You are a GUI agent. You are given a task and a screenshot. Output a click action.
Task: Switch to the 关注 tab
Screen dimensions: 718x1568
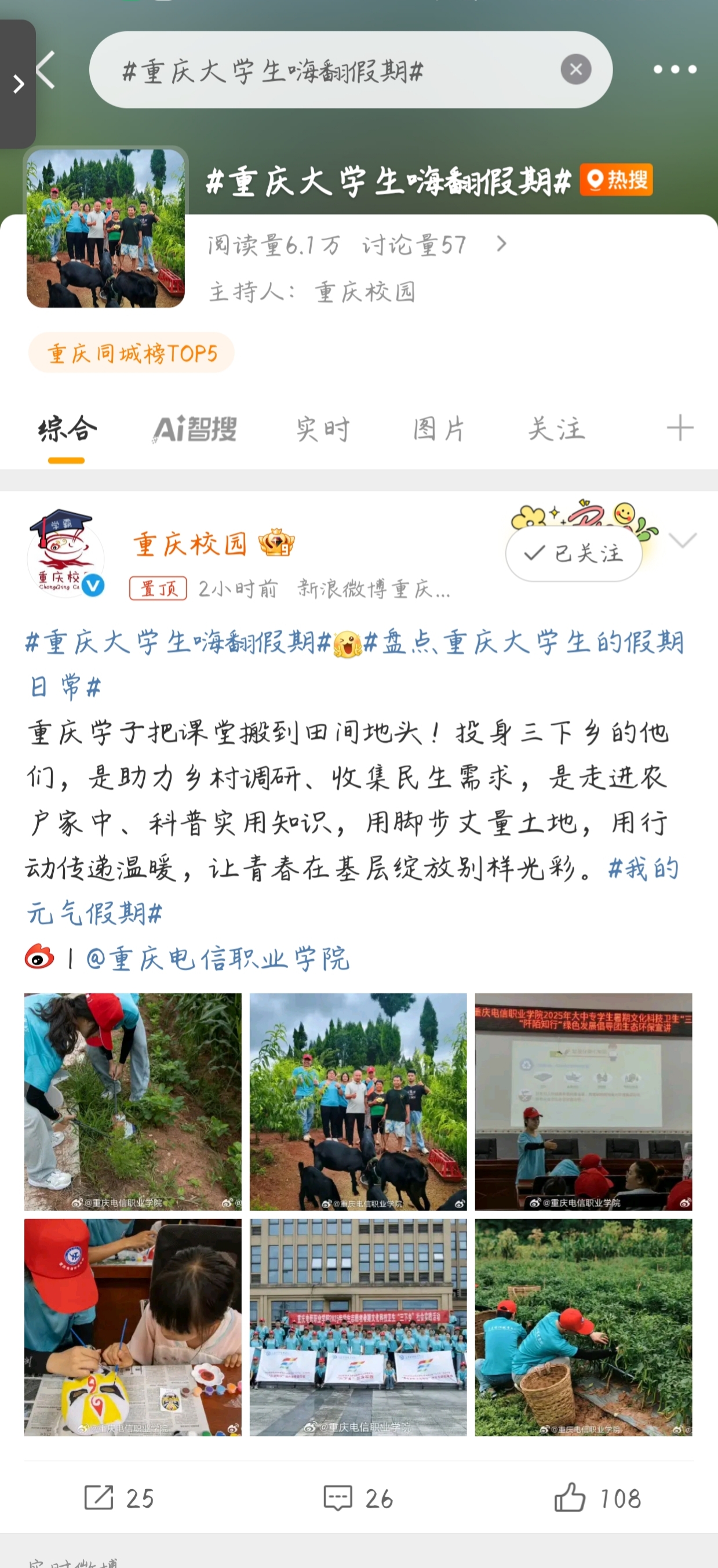pos(556,429)
